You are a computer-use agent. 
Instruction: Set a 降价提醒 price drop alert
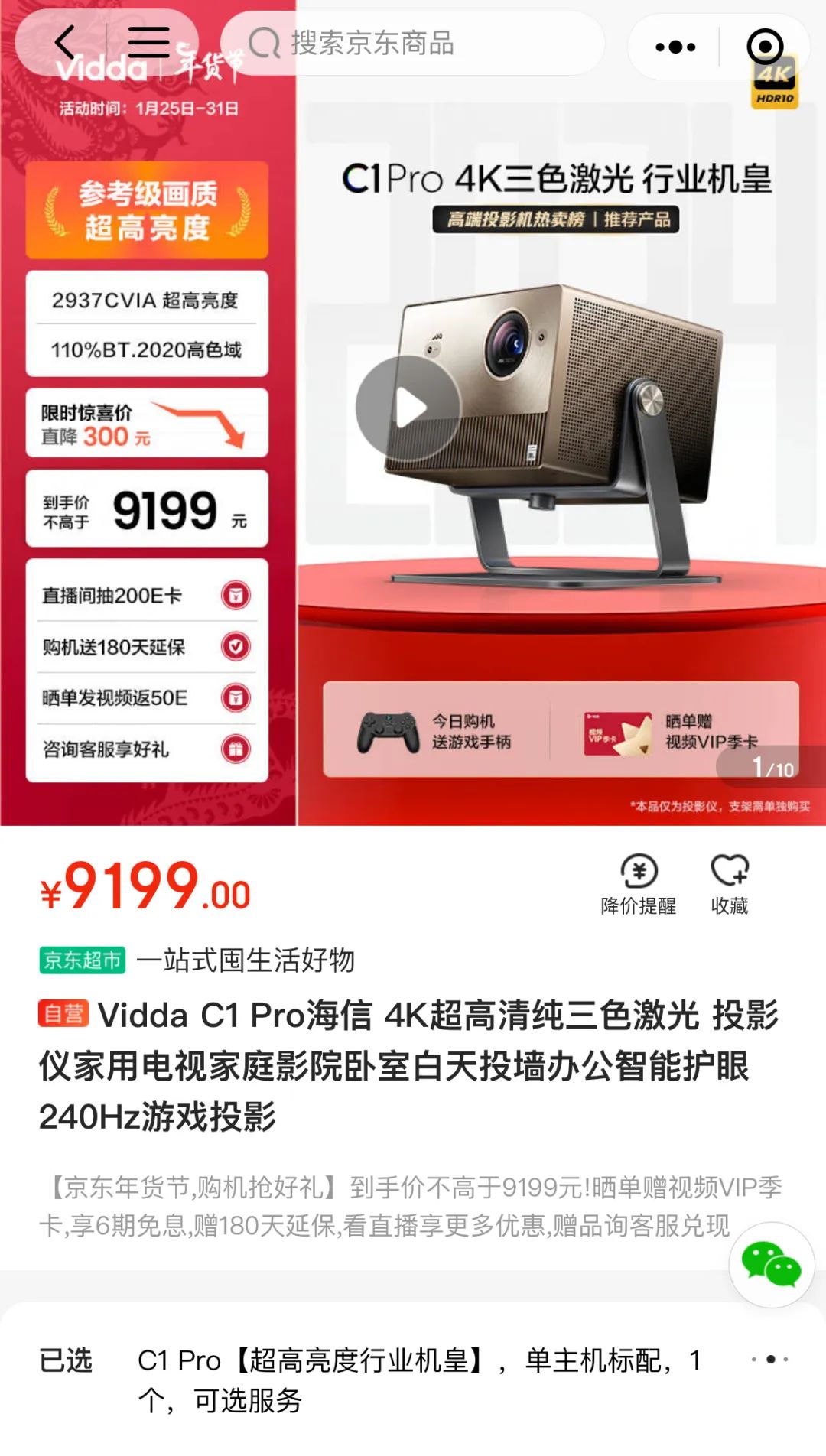click(x=639, y=884)
